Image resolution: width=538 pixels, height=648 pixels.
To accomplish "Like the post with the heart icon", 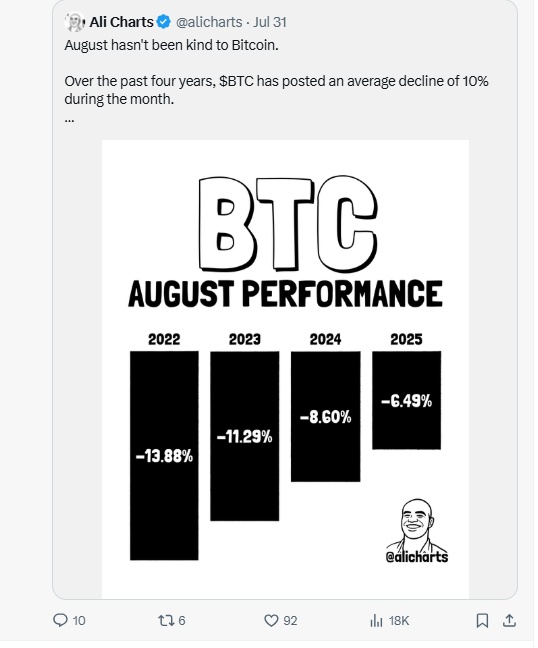I will (x=271, y=620).
